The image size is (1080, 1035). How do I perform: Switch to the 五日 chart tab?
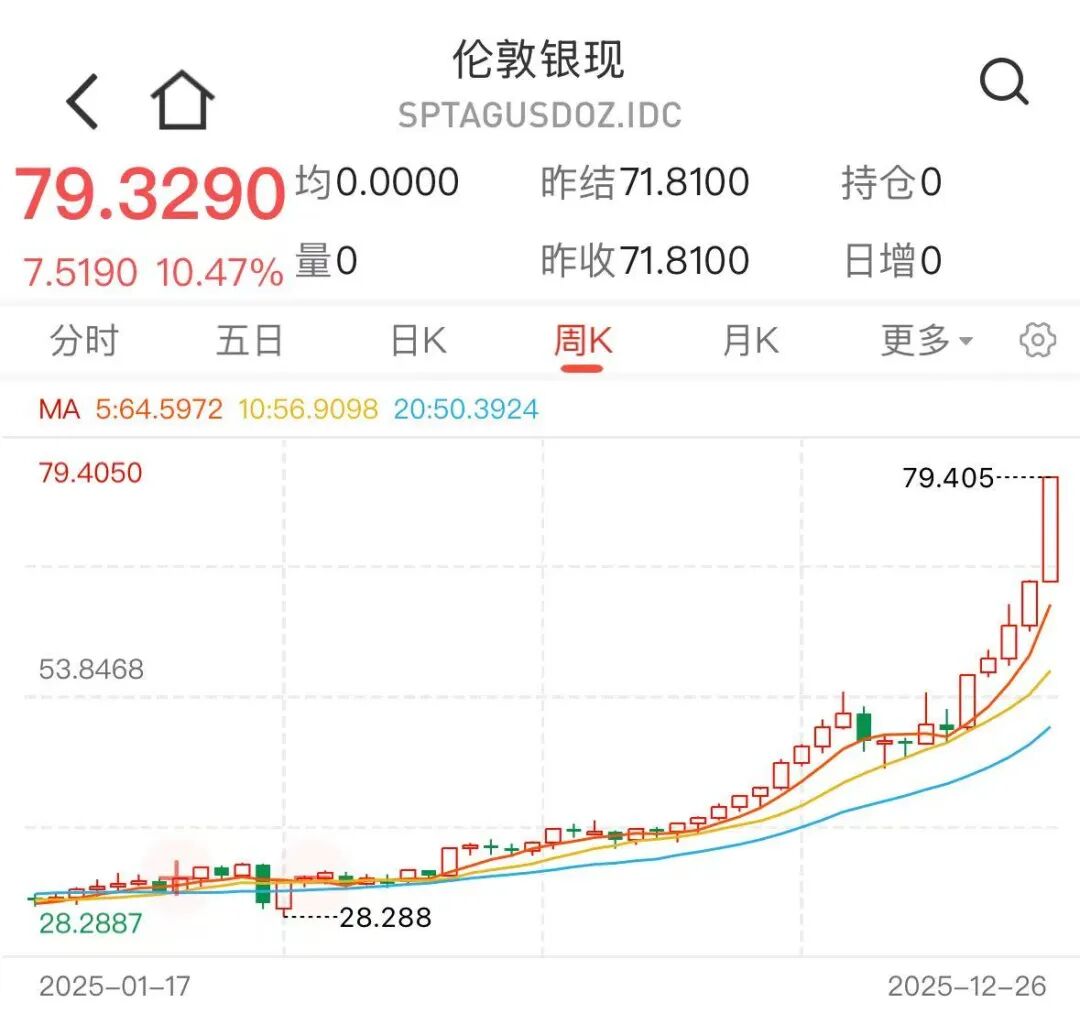(250, 342)
